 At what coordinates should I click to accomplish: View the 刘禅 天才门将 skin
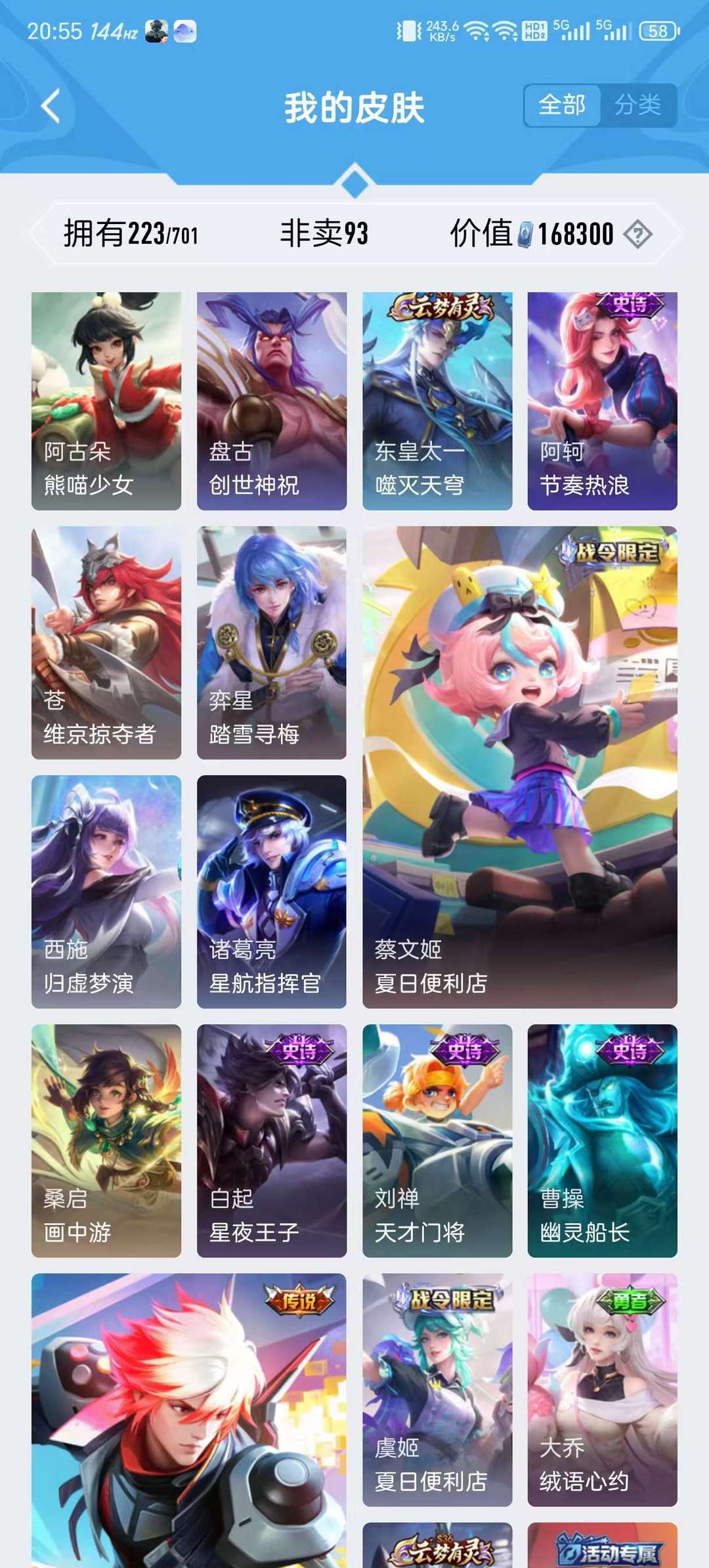437,1140
